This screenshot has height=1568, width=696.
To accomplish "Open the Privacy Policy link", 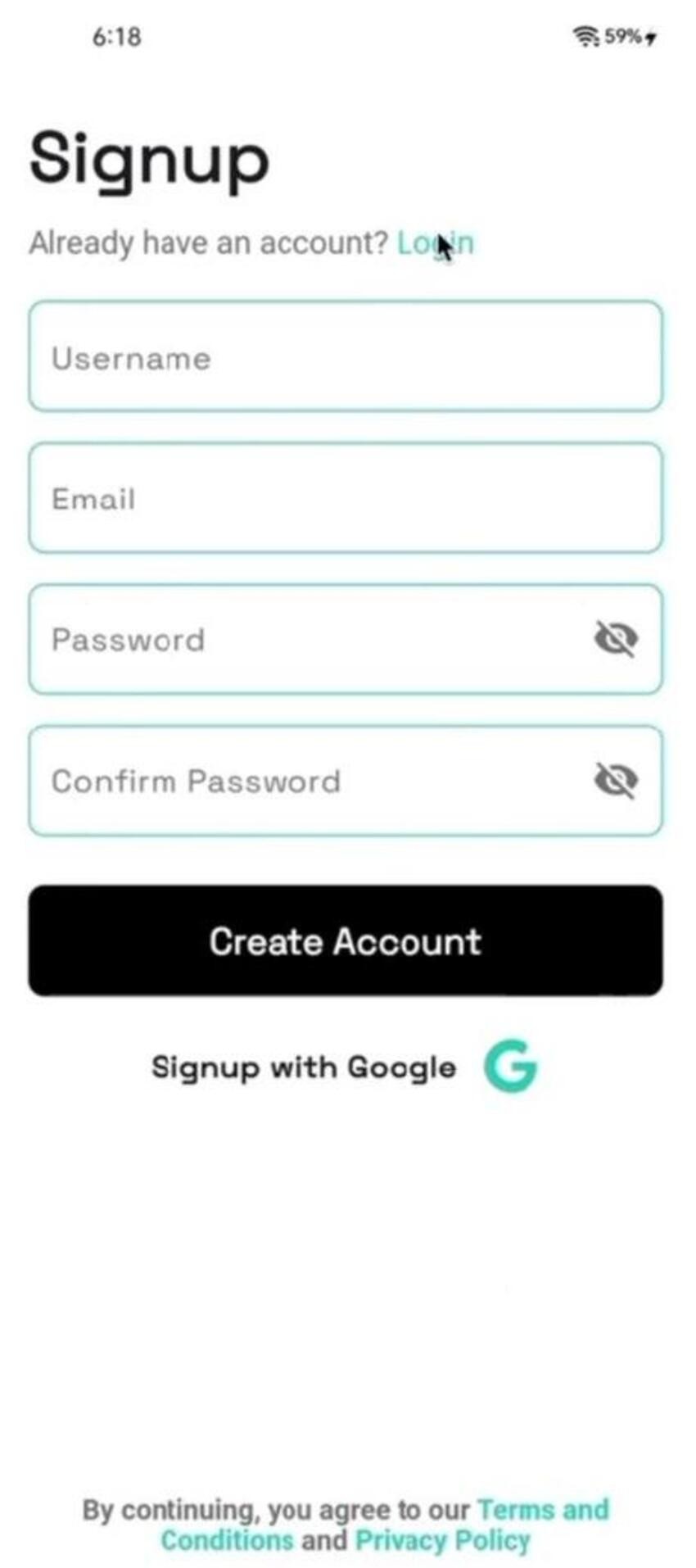I will [442, 1540].
